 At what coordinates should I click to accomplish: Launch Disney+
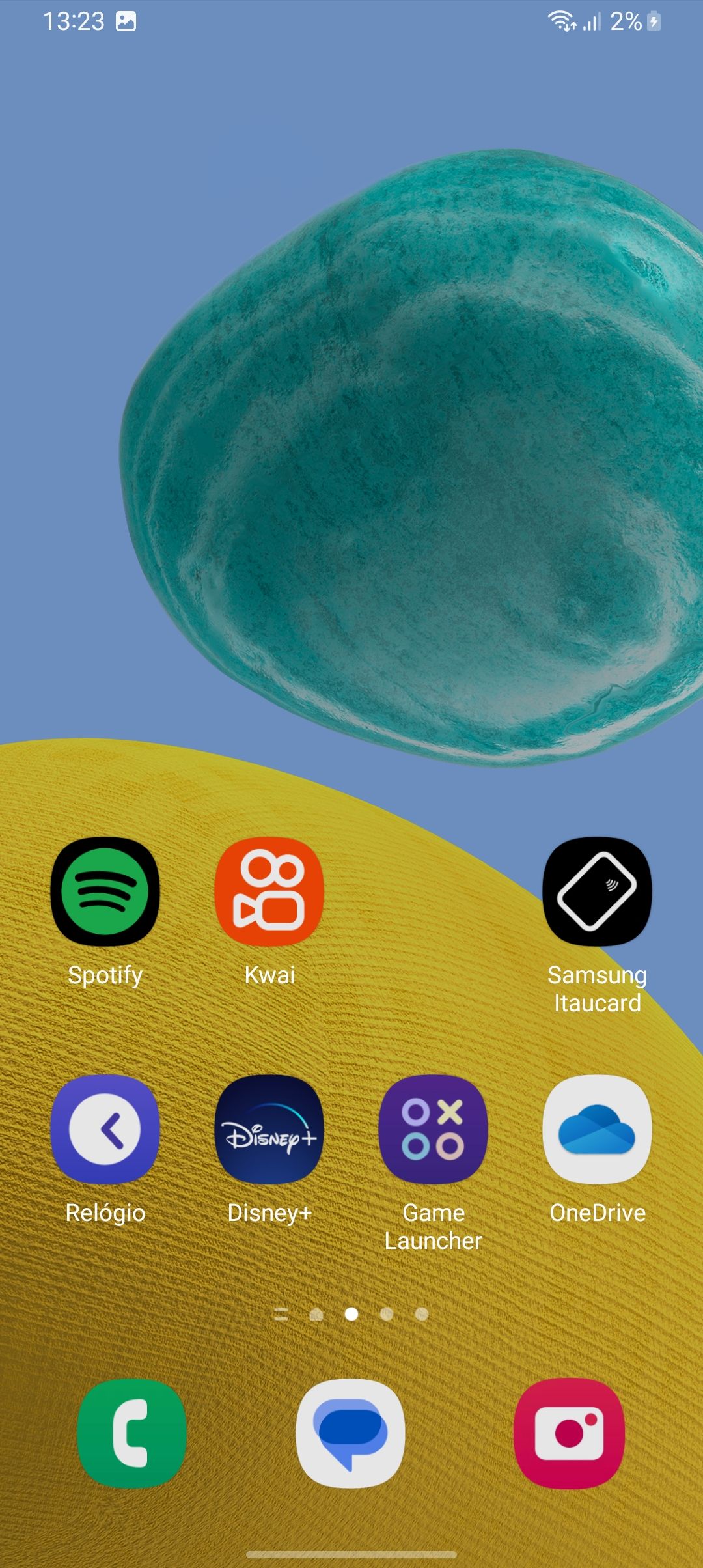point(269,1128)
